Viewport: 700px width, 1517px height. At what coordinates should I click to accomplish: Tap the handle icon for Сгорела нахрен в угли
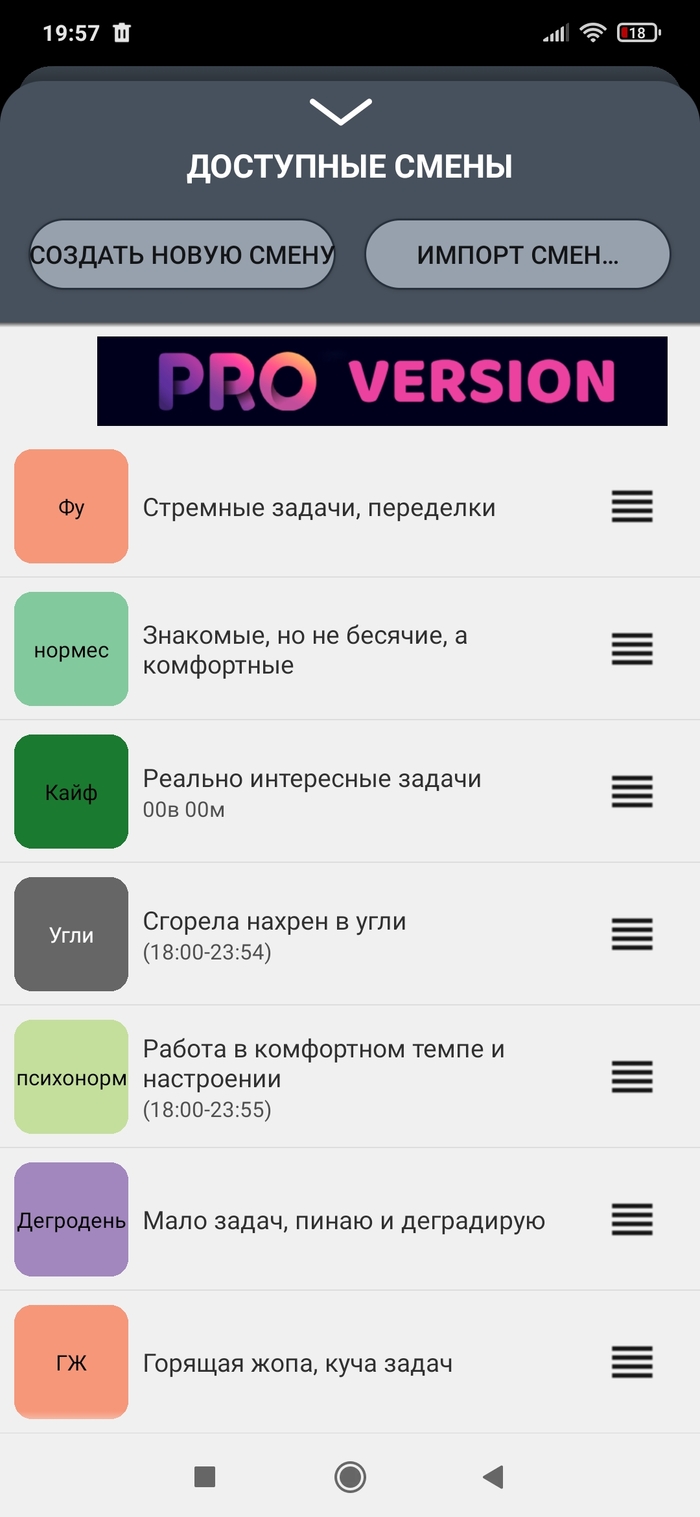[x=632, y=934]
